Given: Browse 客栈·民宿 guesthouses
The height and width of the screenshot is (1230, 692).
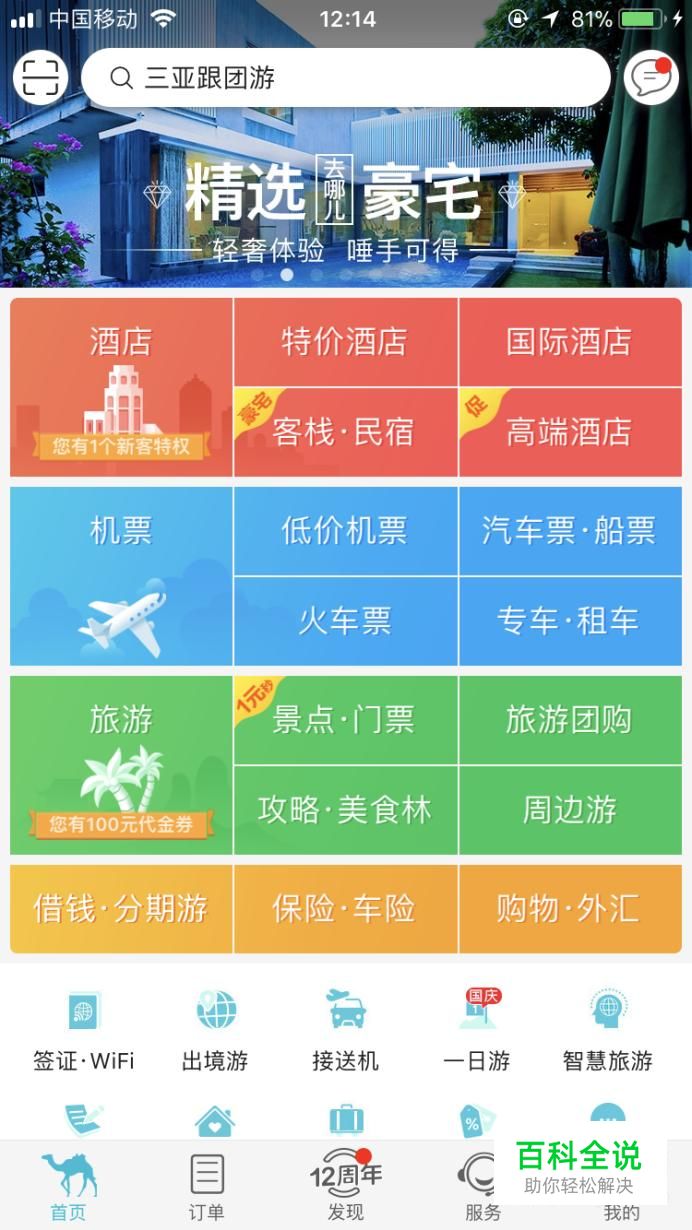Looking at the screenshot, I should coord(345,432).
